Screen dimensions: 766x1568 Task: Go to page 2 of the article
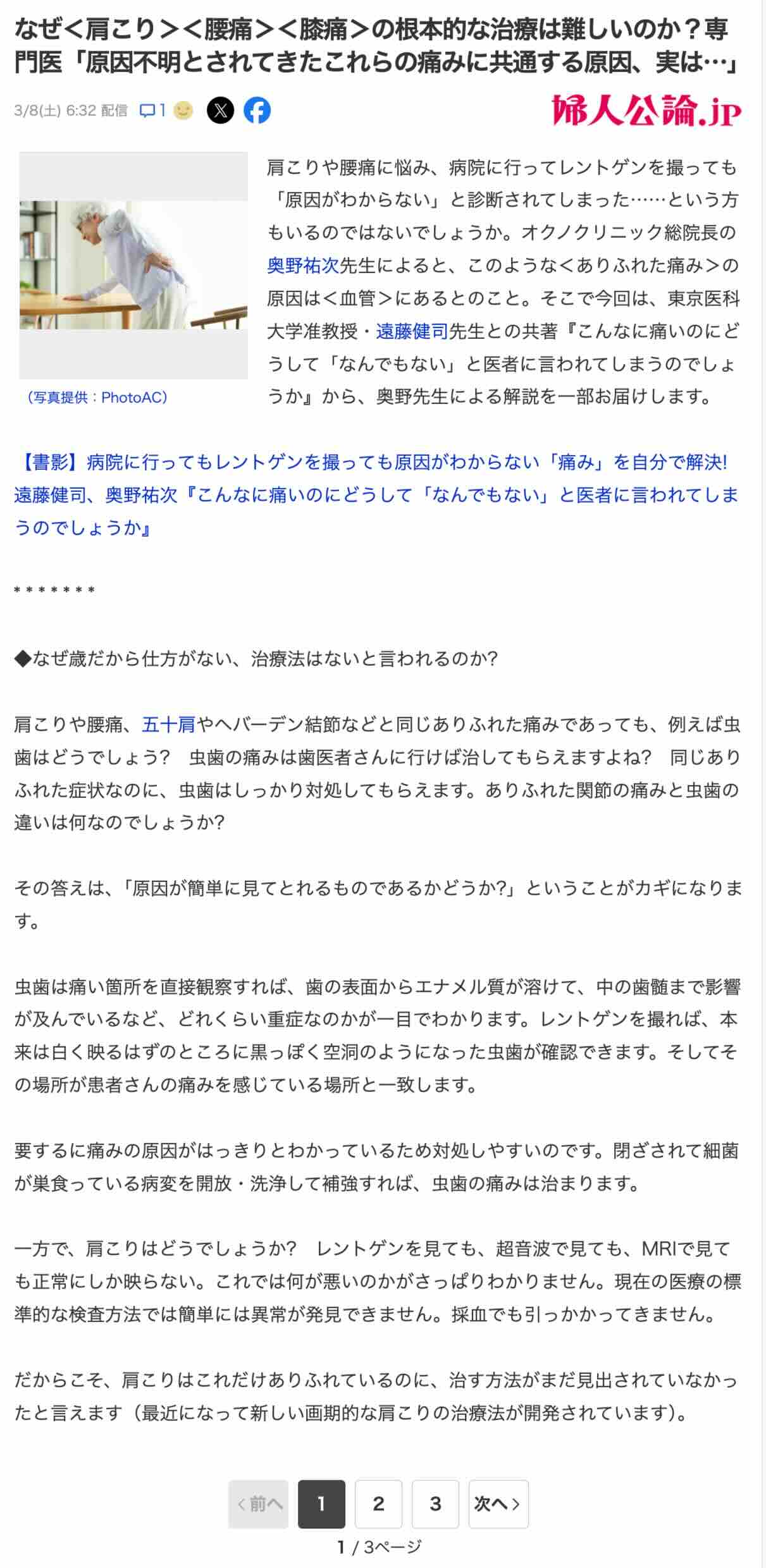point(378,1504)
